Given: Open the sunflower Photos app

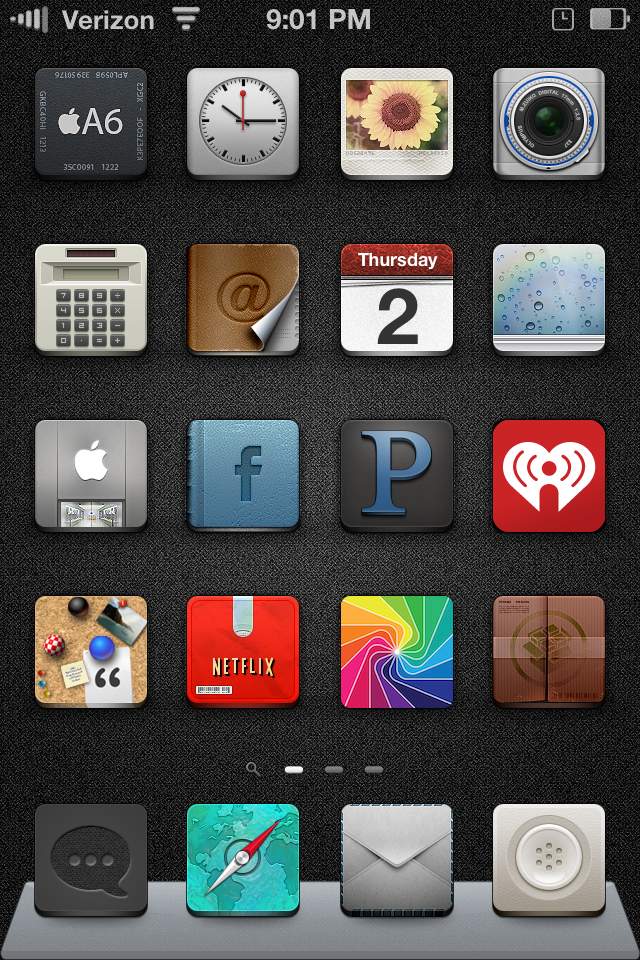Looking at the screenshot, I should pos(396,123).
